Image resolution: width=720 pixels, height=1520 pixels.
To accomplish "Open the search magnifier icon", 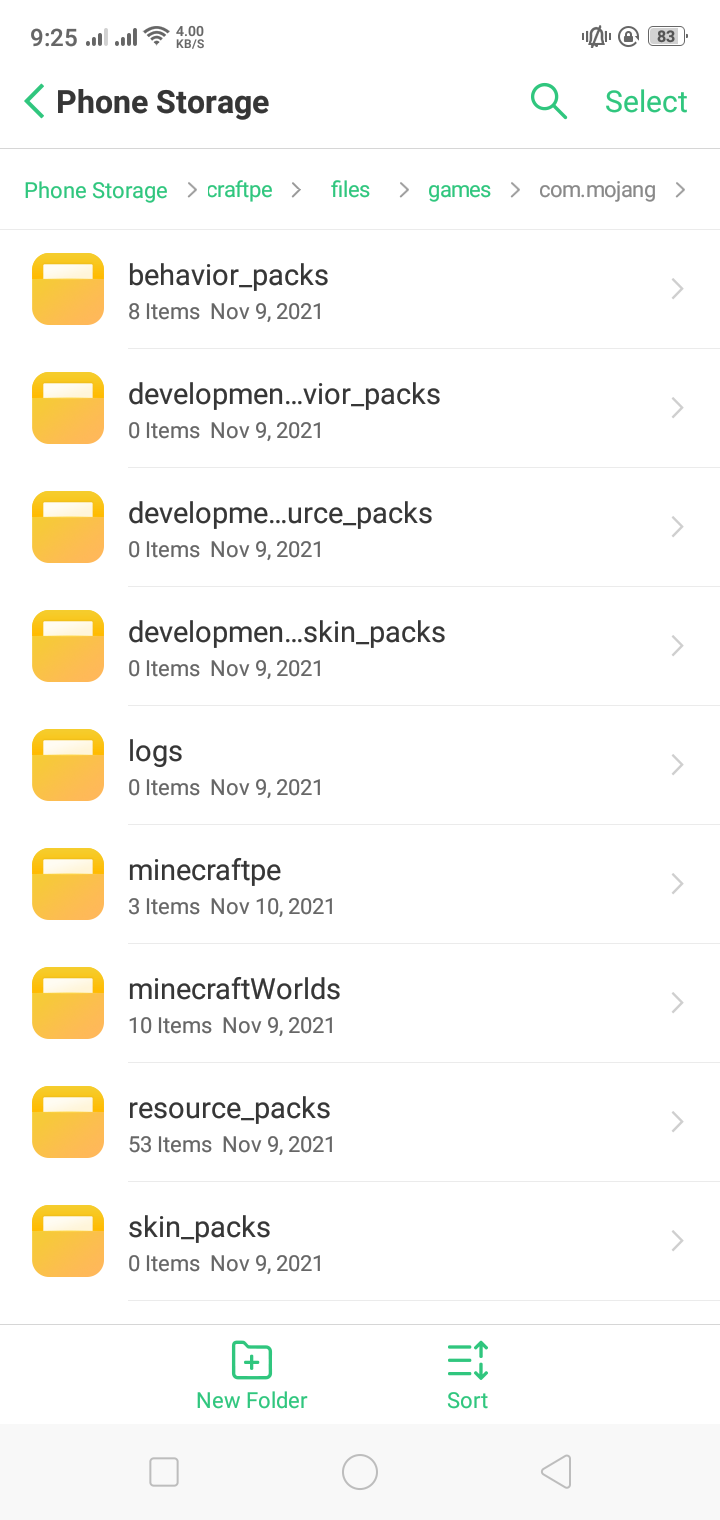I will click(548, 102).
